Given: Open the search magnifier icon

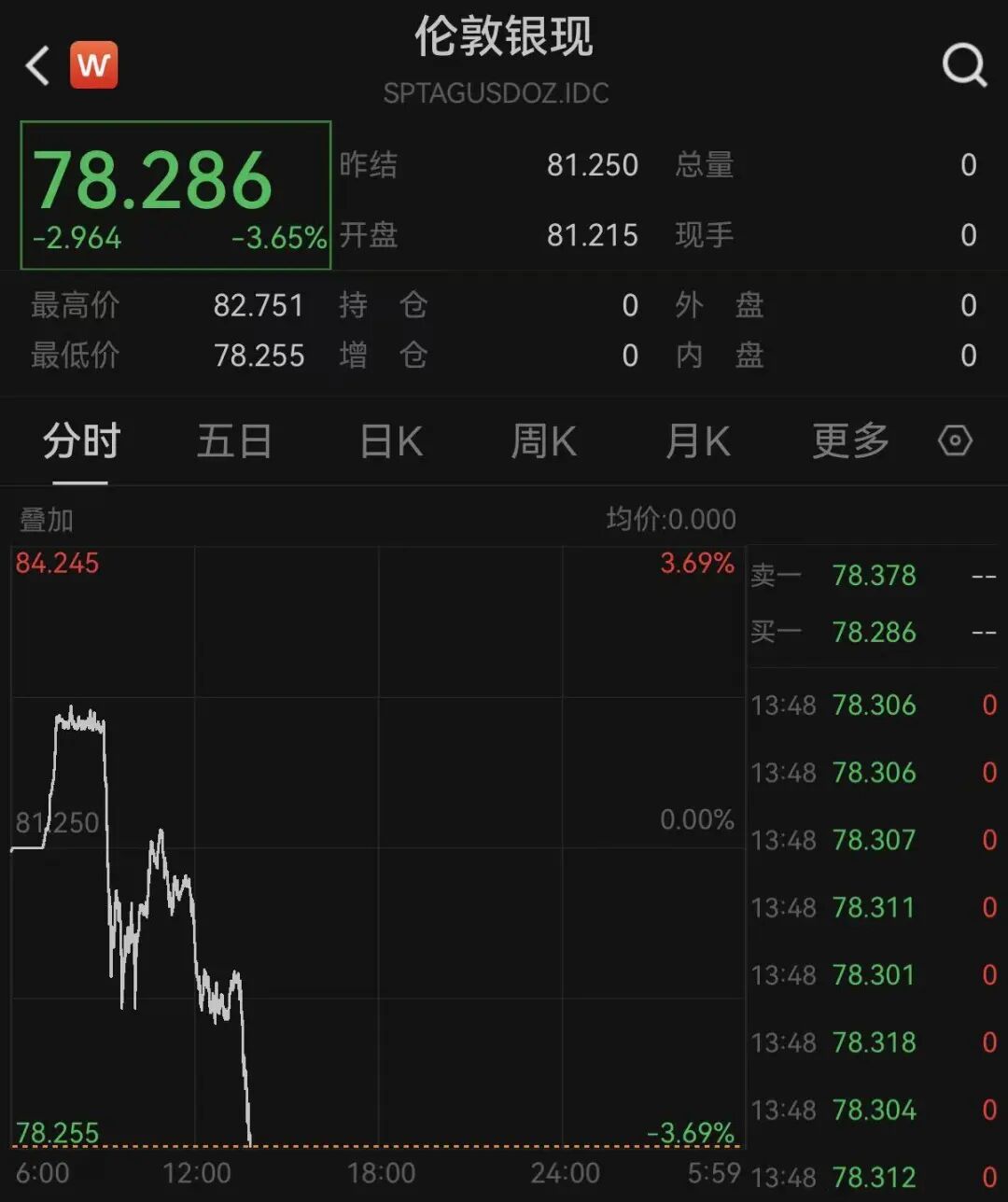Looking at the screenshot, I should [964, 66].
